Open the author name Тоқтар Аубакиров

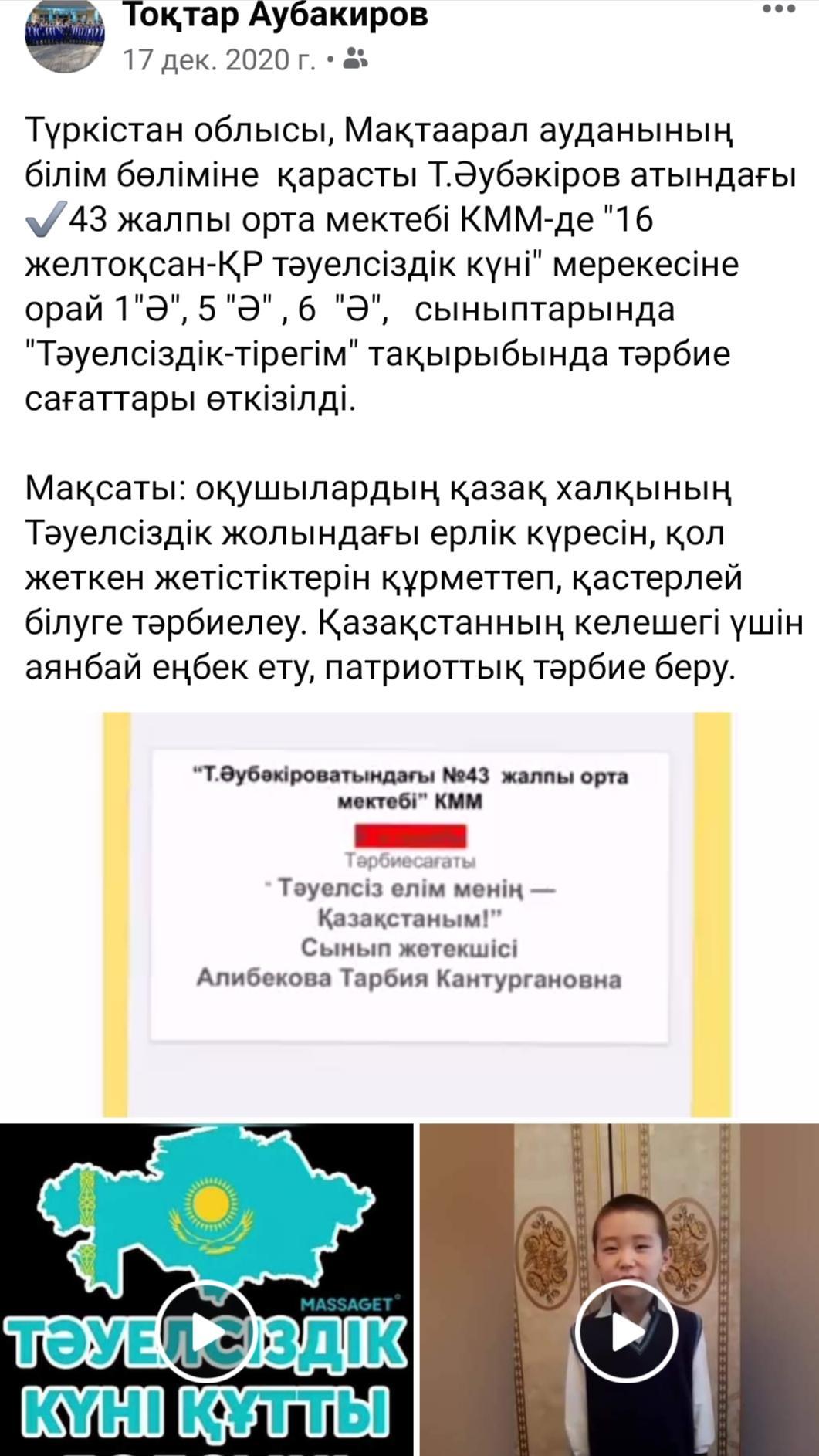(275, 15)
